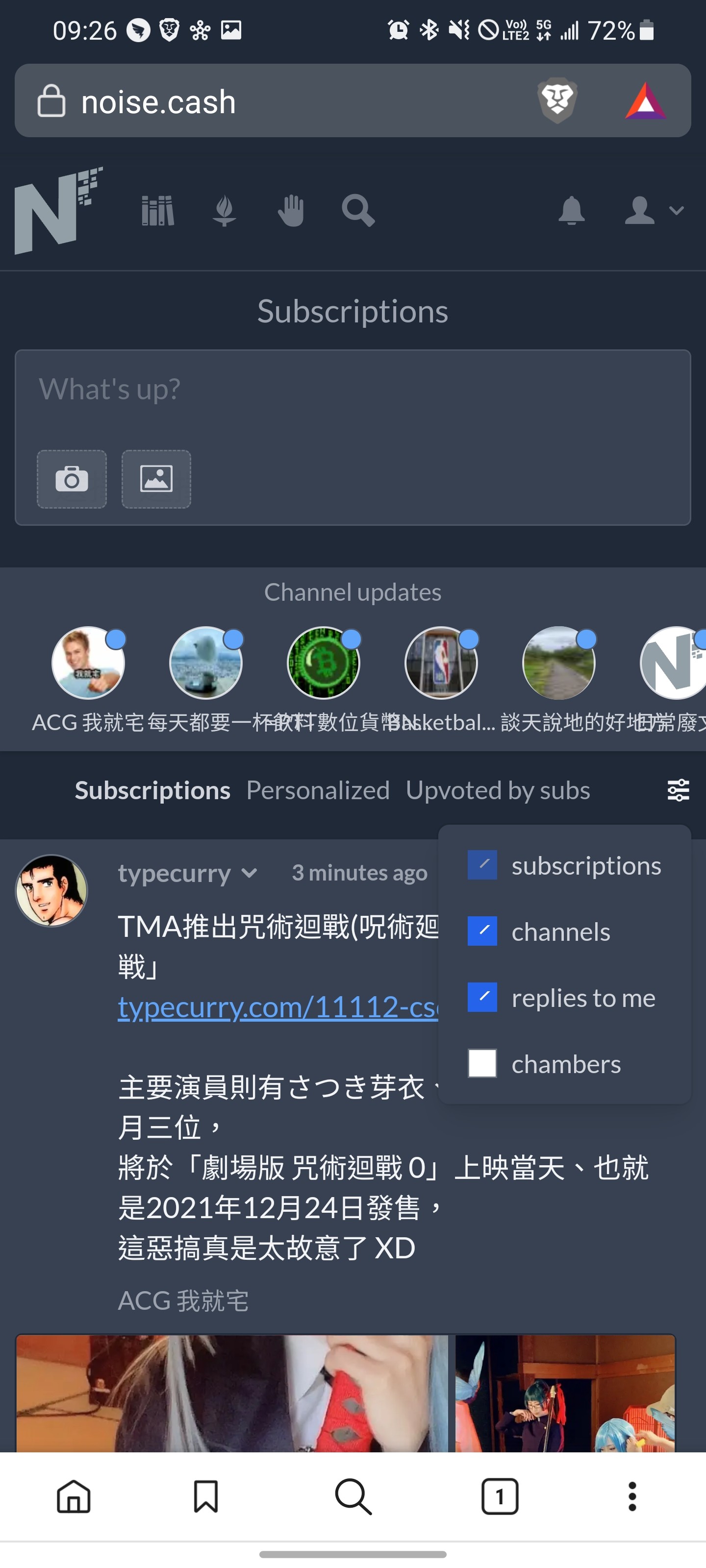Open the user profile dropdown
This screenshot has height=1568, width=706.
[x=654, y=211]
